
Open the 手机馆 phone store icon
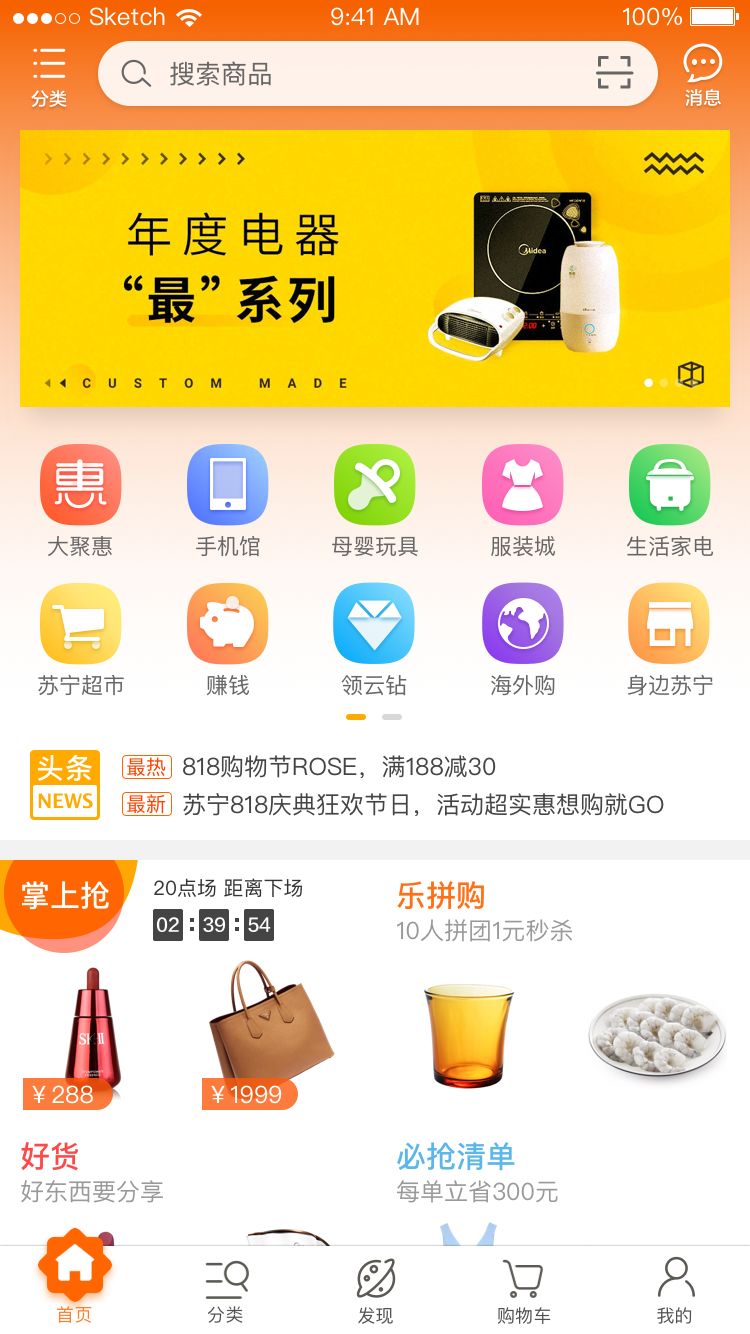pos(227,485)
